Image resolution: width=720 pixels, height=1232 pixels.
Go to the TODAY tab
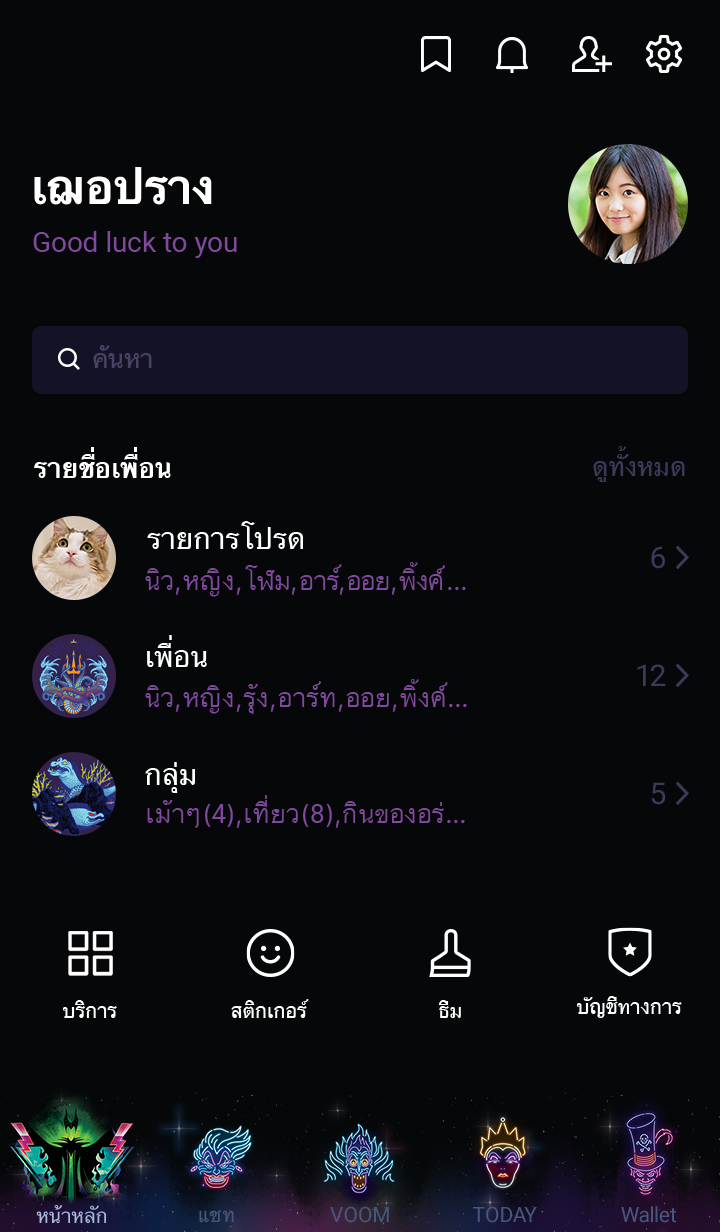coord(504,1172)
